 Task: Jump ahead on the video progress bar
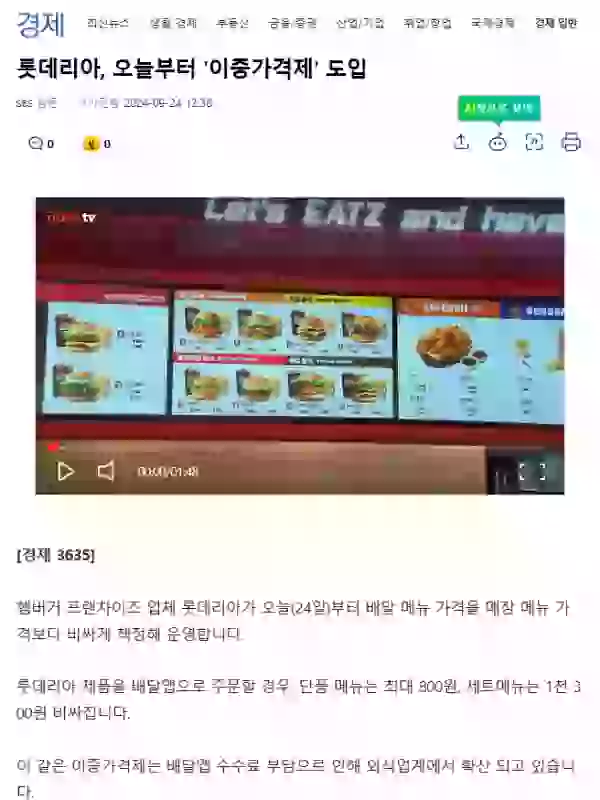(300, 447)
